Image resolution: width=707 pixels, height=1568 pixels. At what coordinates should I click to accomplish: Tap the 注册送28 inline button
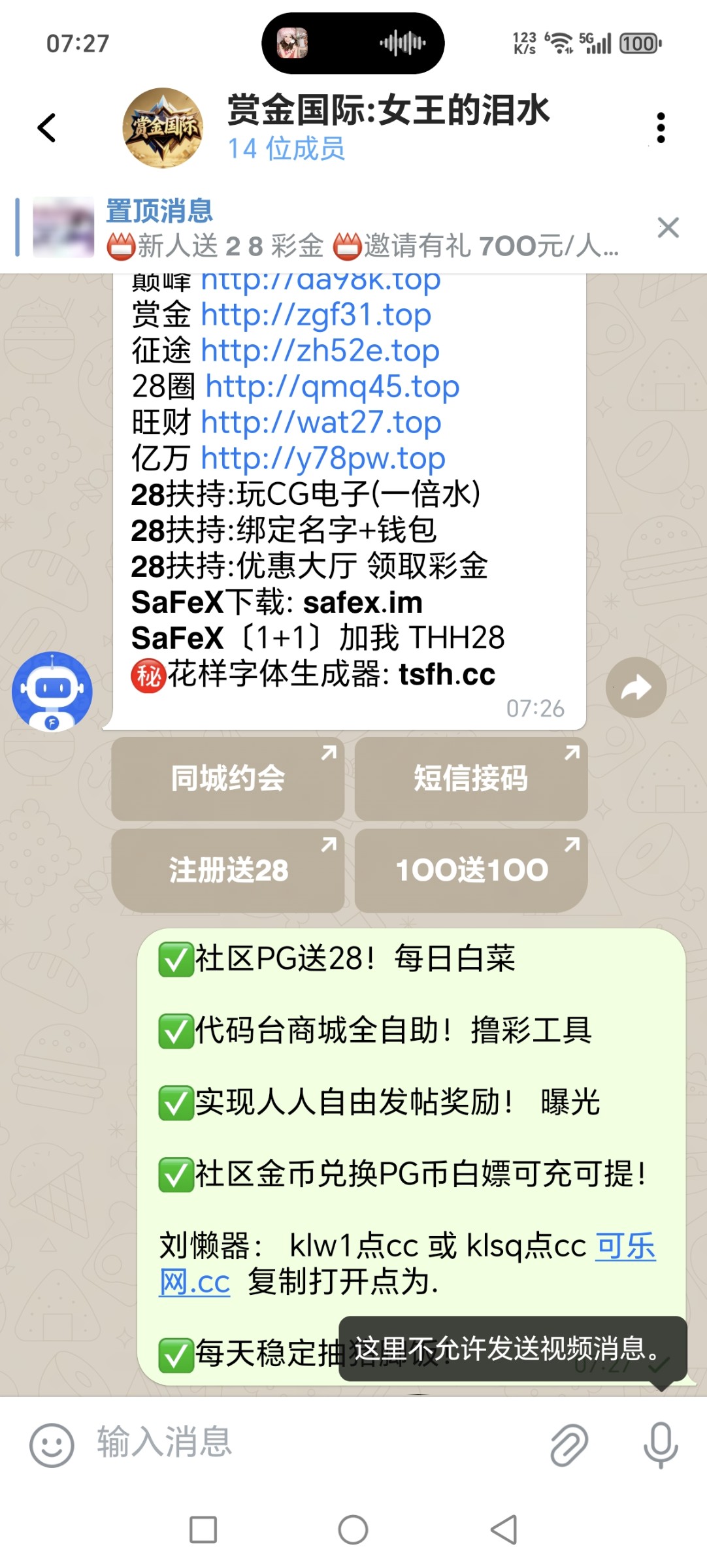coord(227,869)
